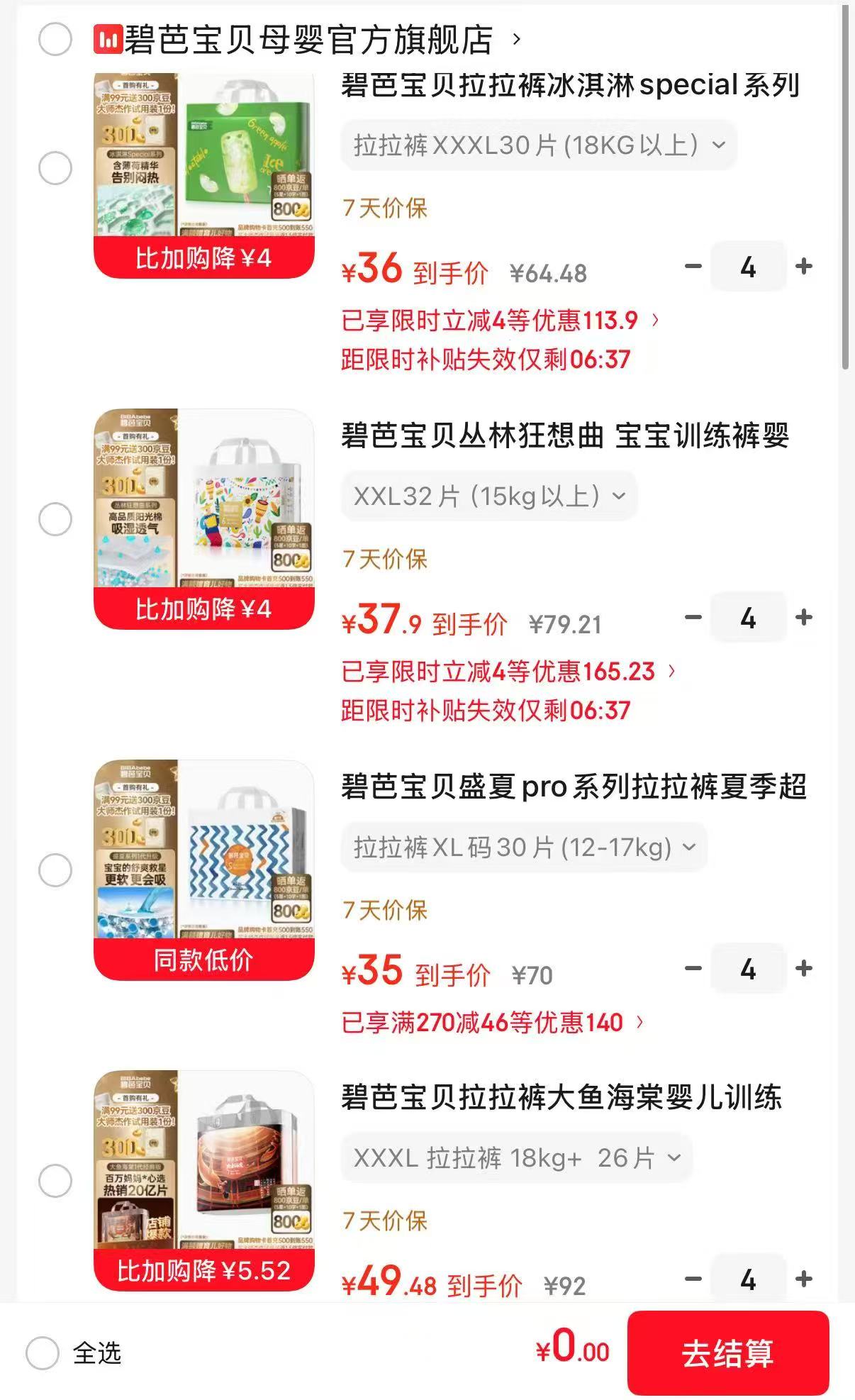View discount details 已享满270减46等优惠140
This screenshot has height=1400, width=855.
pos(493,1023)
